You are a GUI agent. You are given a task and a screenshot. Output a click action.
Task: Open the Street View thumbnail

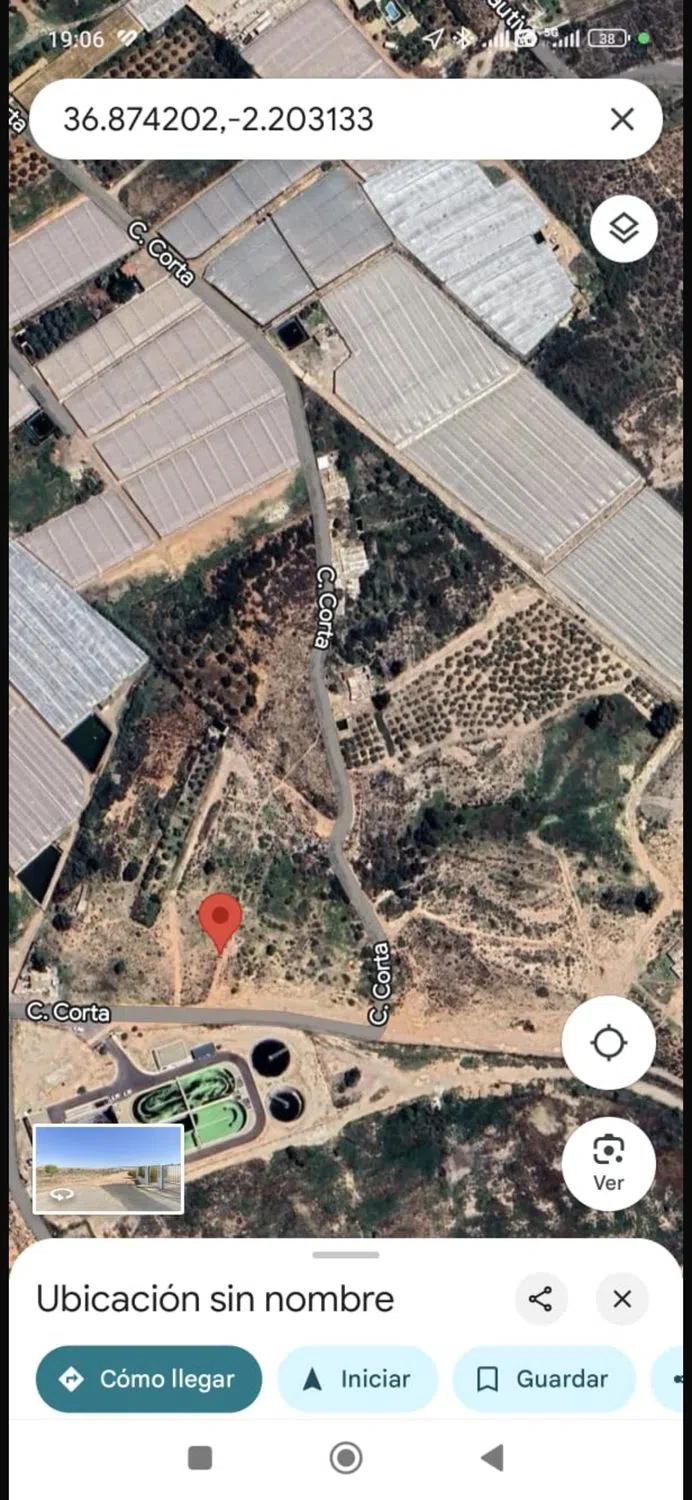(x=108, y=1168)
